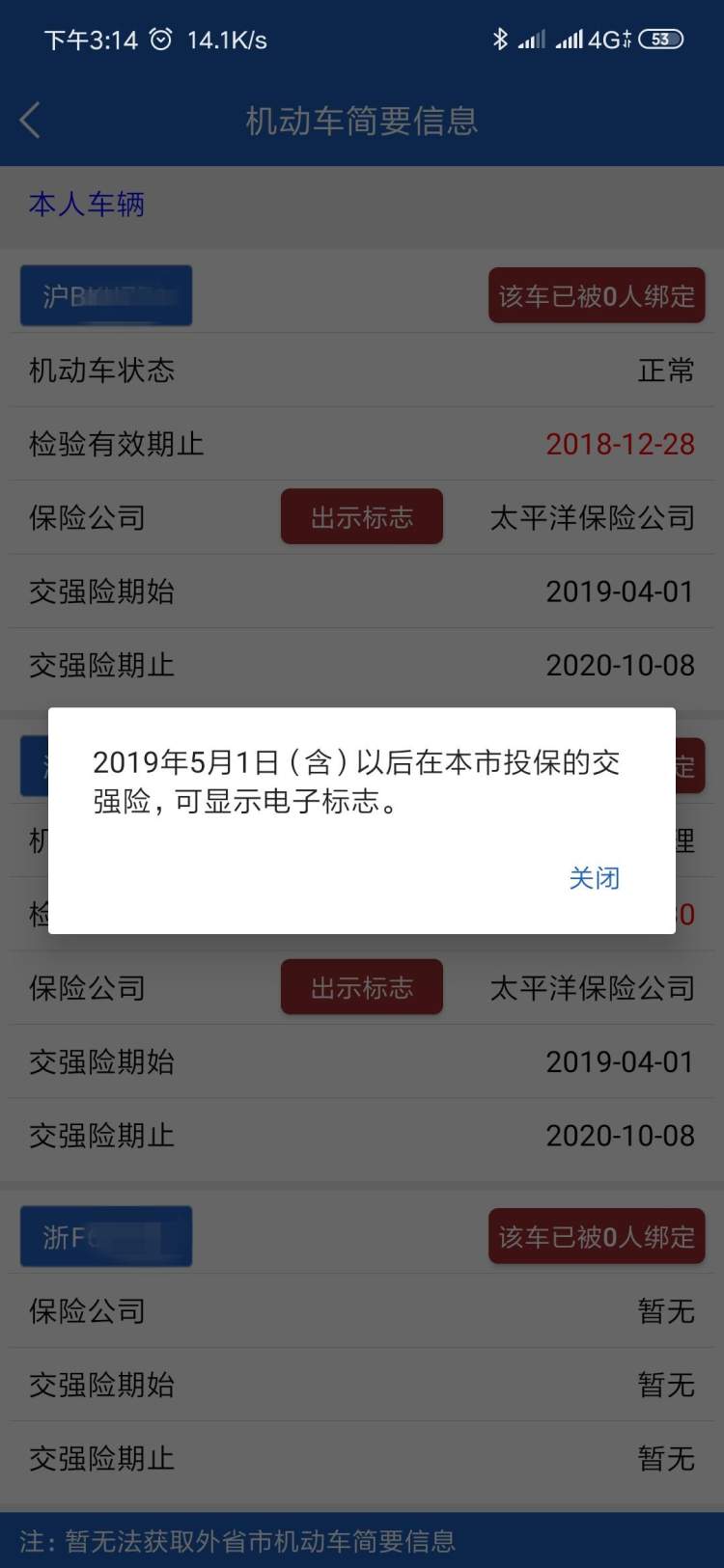The width and height of the screenshot is (724, 1568).
Task: Tap 出示标志 under the 沪B vehicle
Action: 362,517
